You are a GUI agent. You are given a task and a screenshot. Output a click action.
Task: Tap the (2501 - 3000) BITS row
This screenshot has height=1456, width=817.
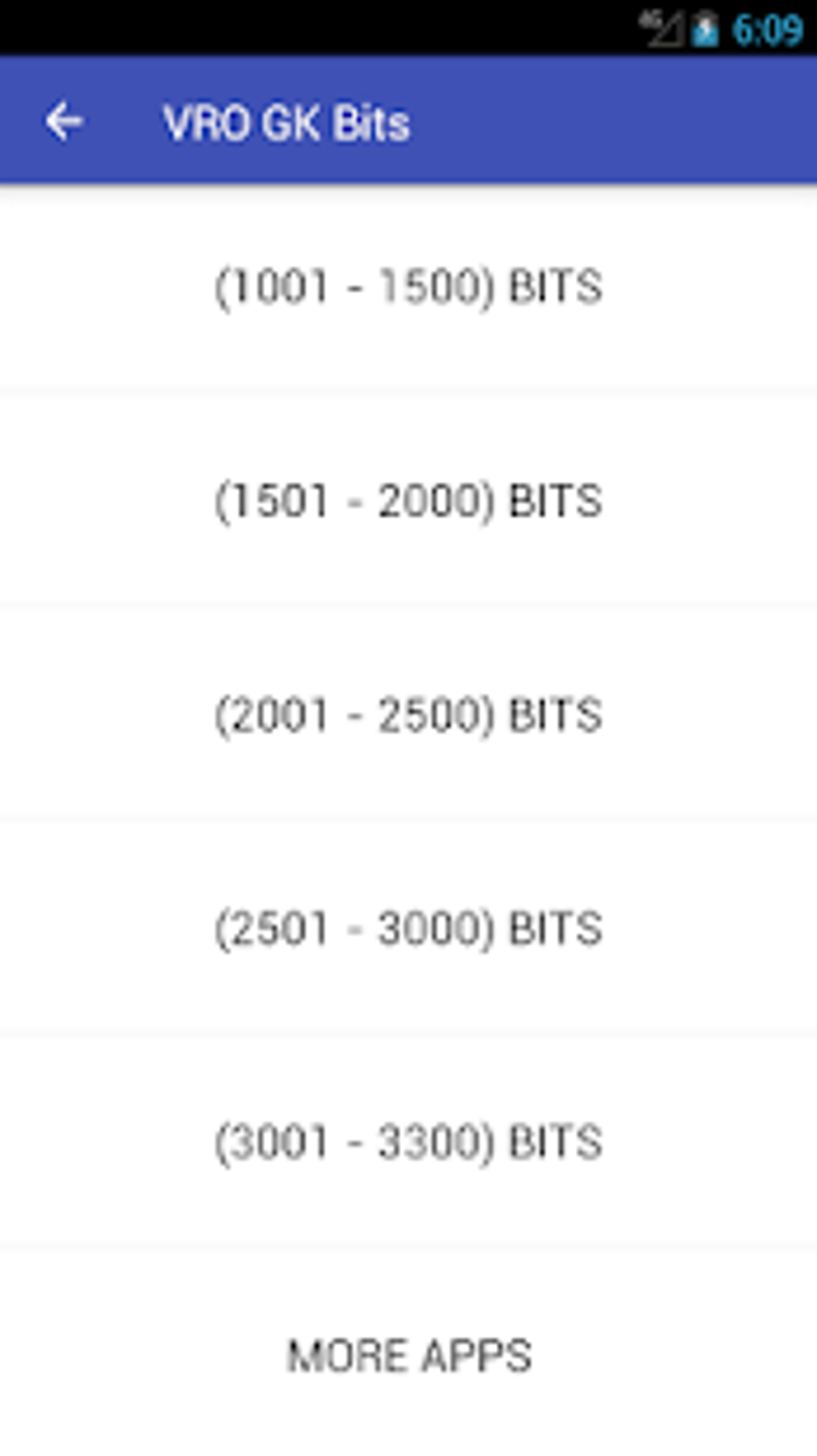pos(408,930)
